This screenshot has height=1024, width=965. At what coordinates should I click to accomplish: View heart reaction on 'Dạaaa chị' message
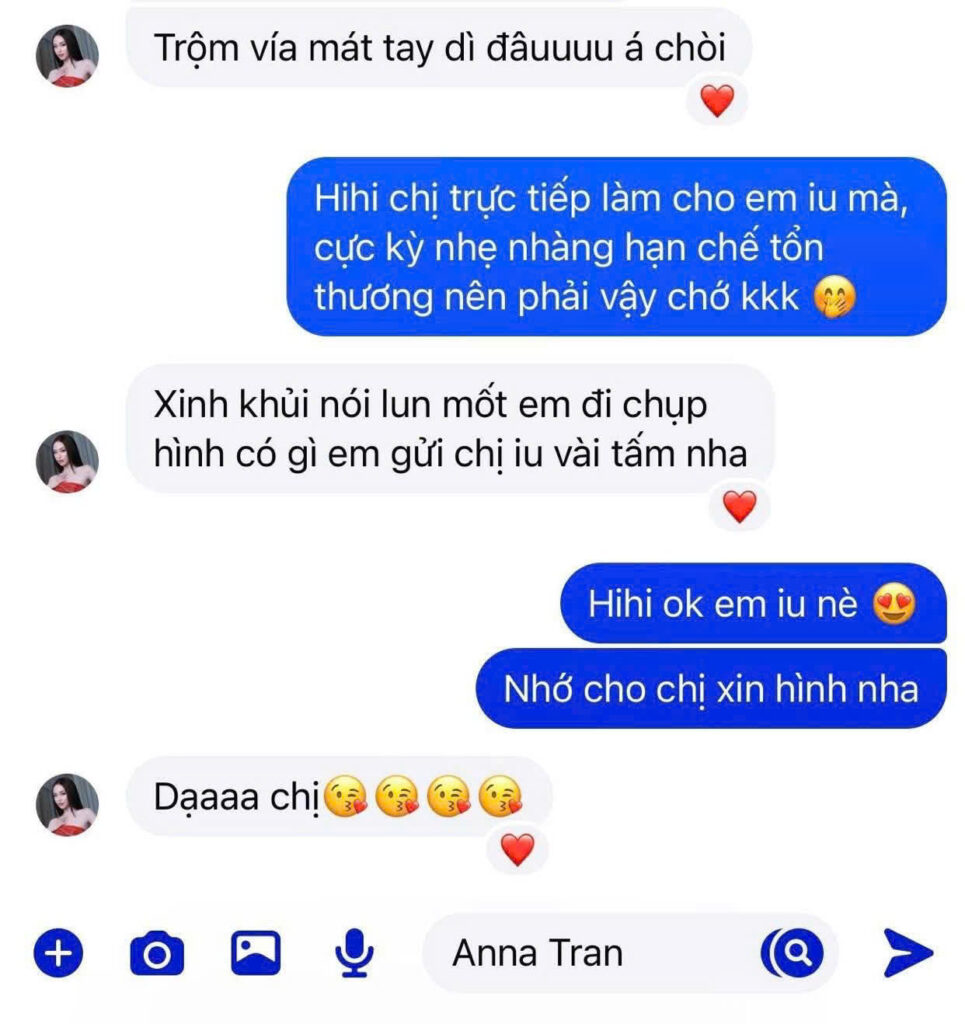click(x=517, y=851)
